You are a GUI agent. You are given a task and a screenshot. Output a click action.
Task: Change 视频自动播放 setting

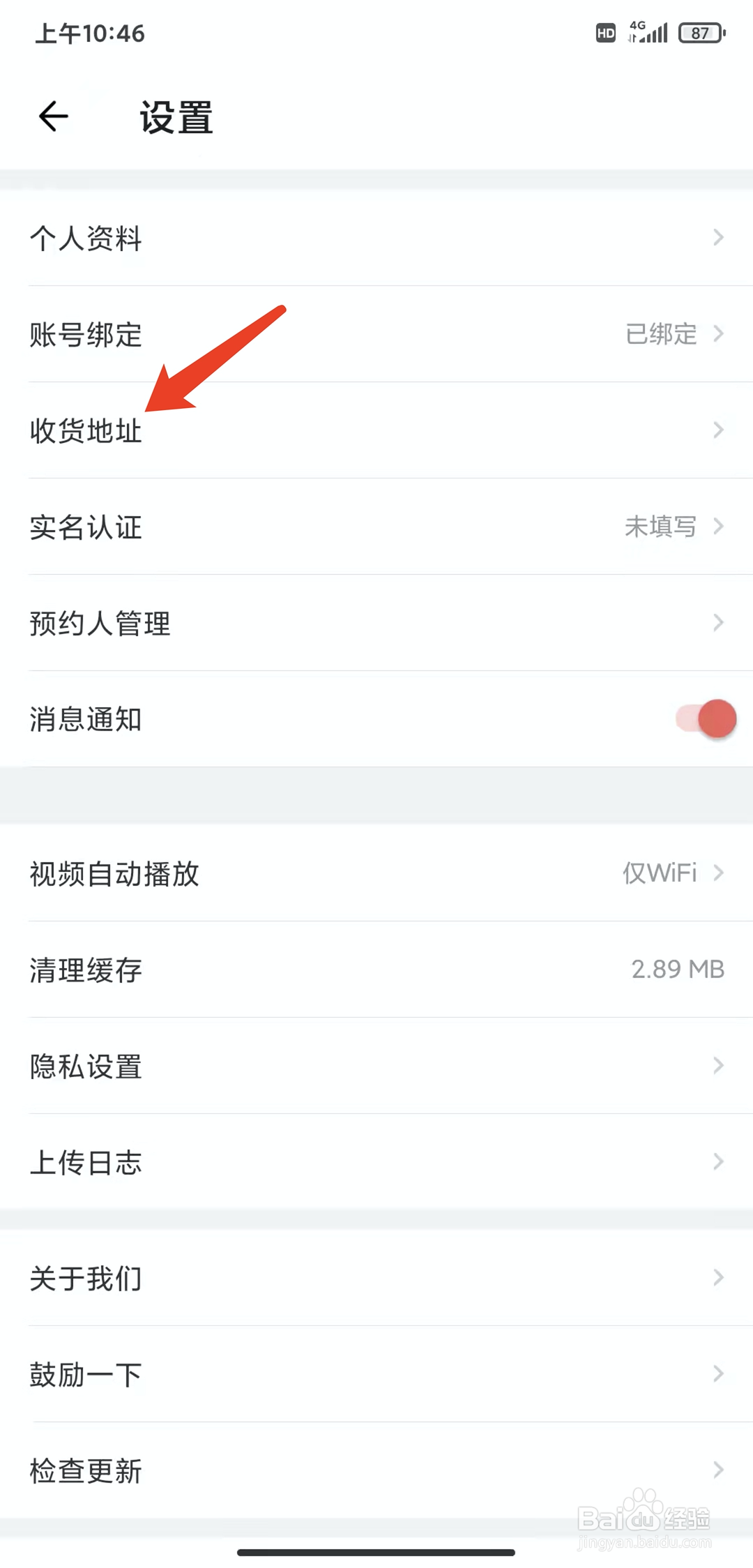point(376,873)
